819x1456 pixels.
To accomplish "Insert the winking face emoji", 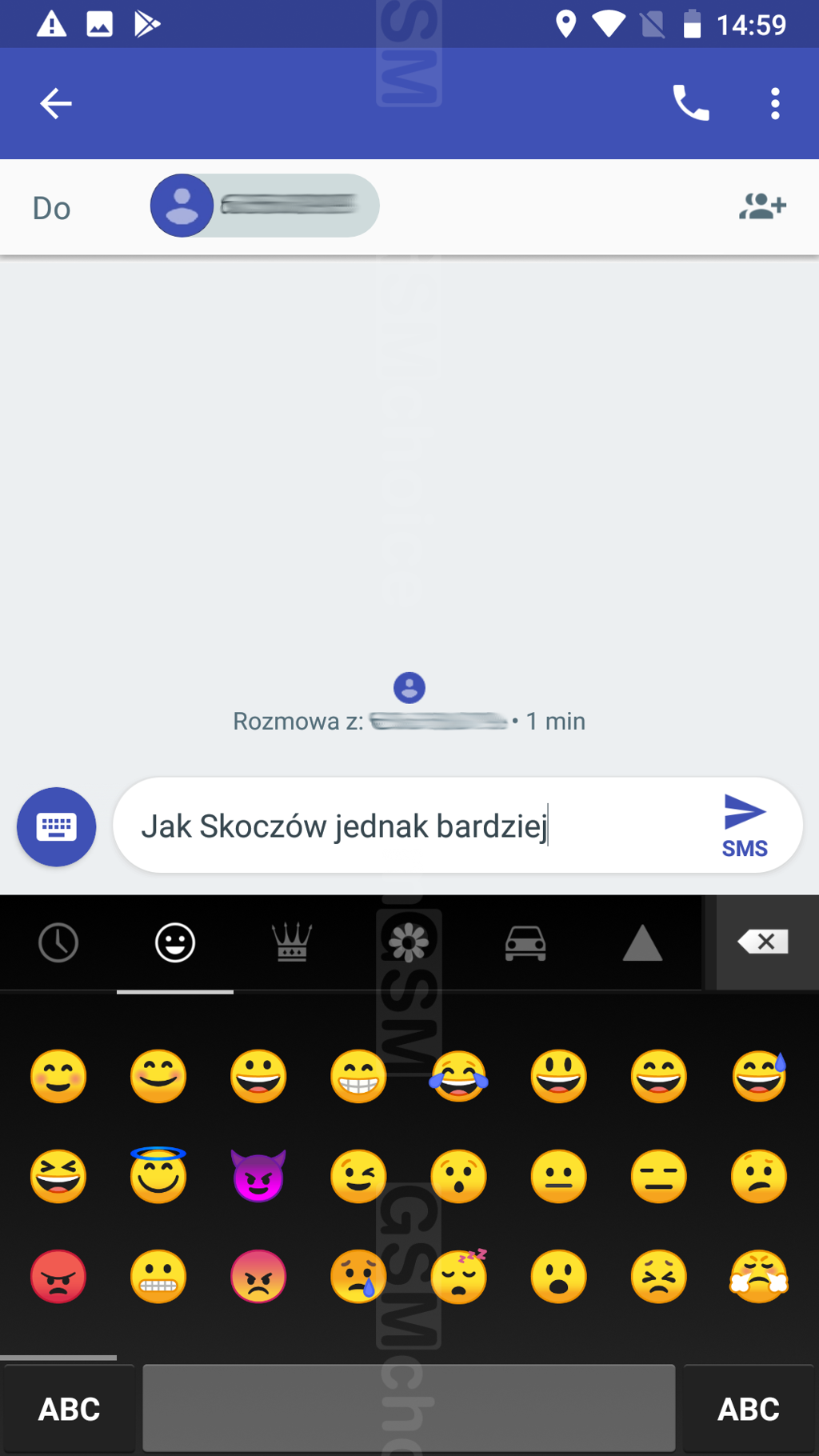I will (358, 1176).
